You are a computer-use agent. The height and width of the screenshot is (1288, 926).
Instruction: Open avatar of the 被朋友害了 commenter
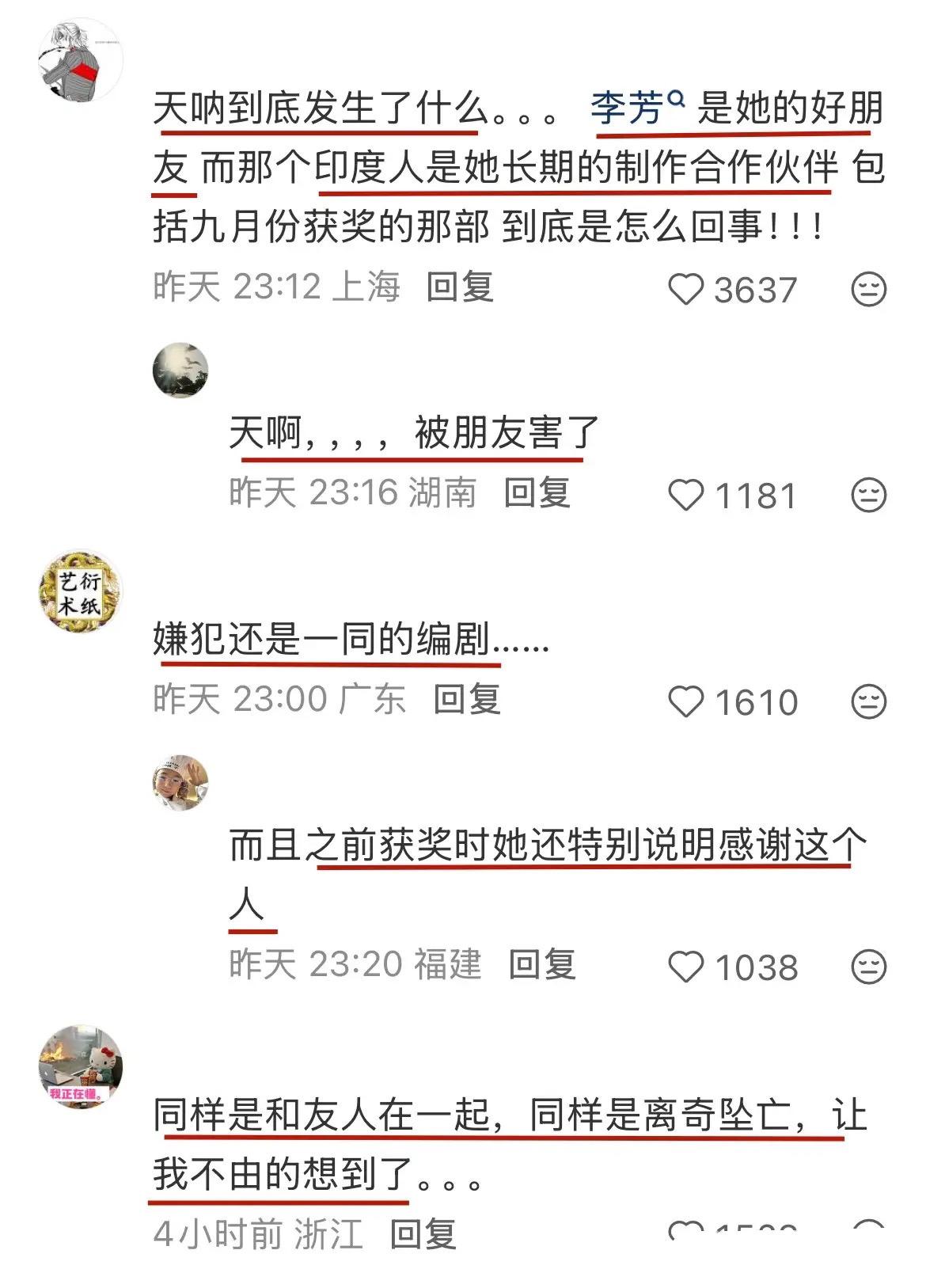tap(180, 370)
